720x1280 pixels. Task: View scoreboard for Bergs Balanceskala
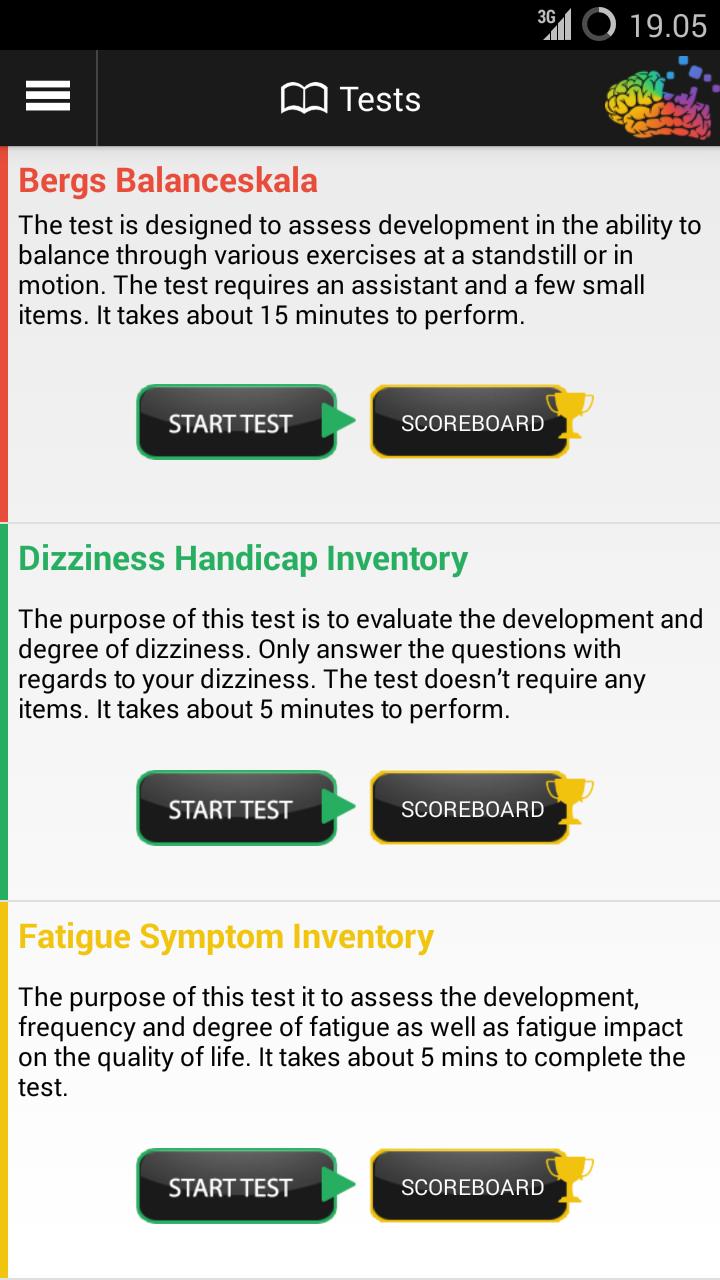pos(473,423)
